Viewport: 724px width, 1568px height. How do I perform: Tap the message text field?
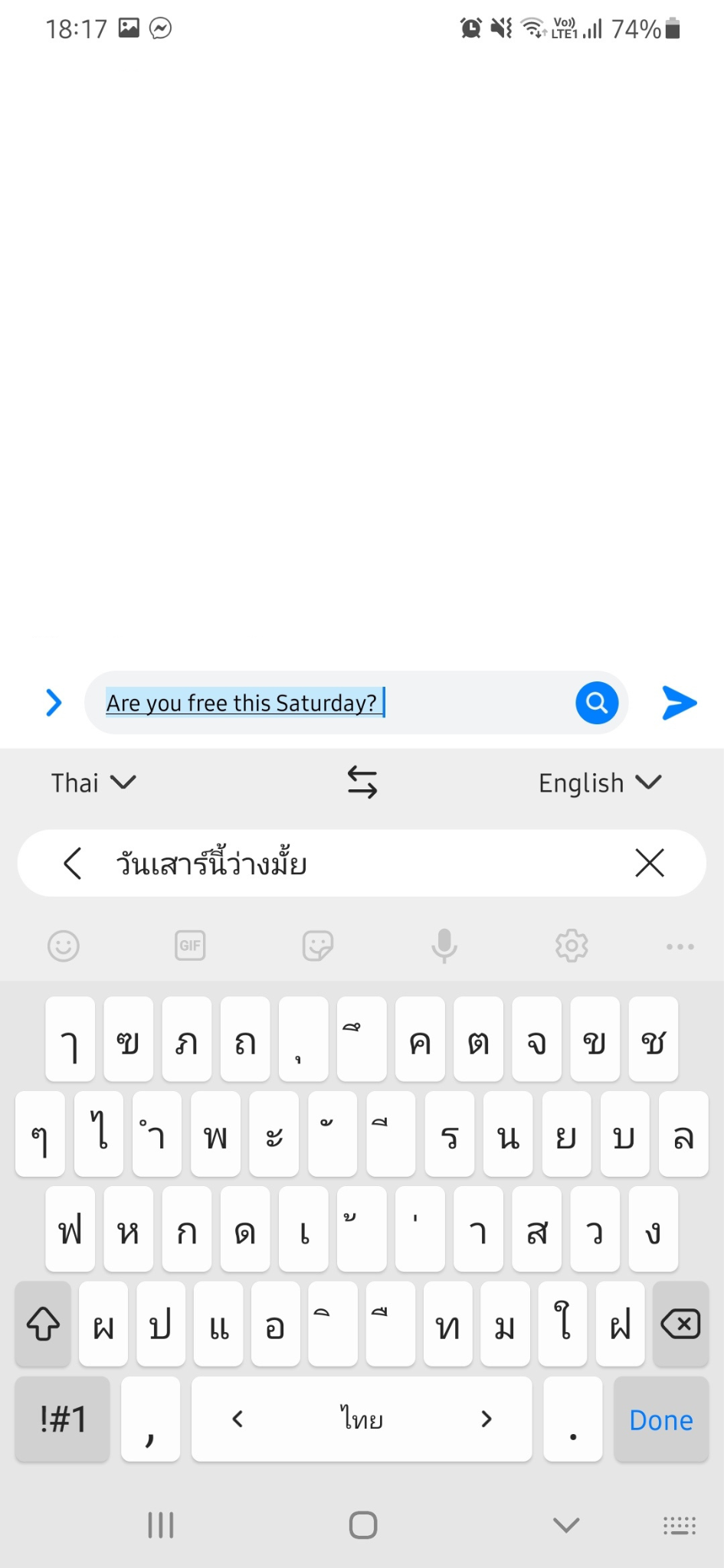[329, 703]
